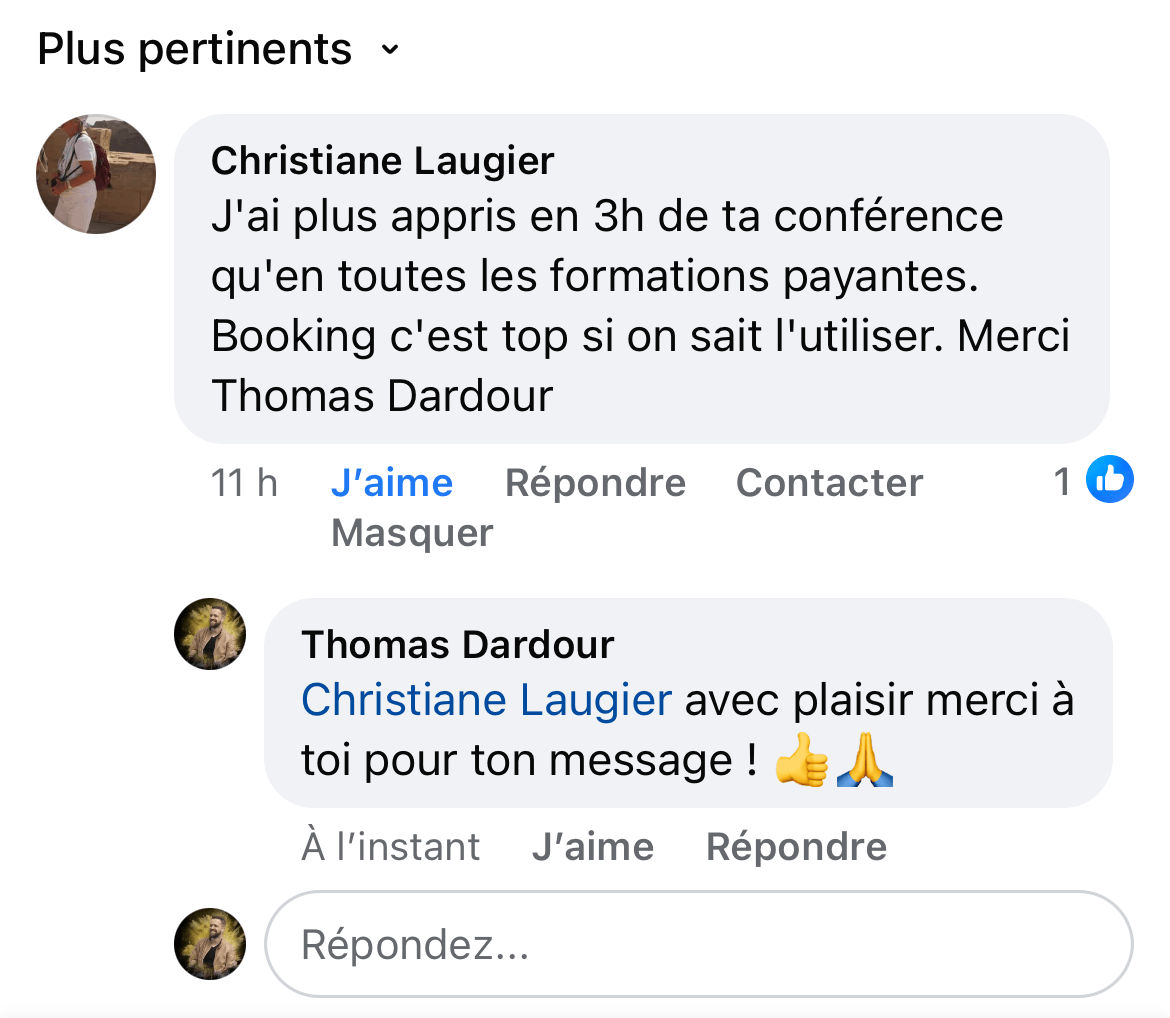The width and height of the screenshot is (1170, 1018).
Task: Like Christiane Laugier's comment with J'aime
Action: (x=391, y=483)
